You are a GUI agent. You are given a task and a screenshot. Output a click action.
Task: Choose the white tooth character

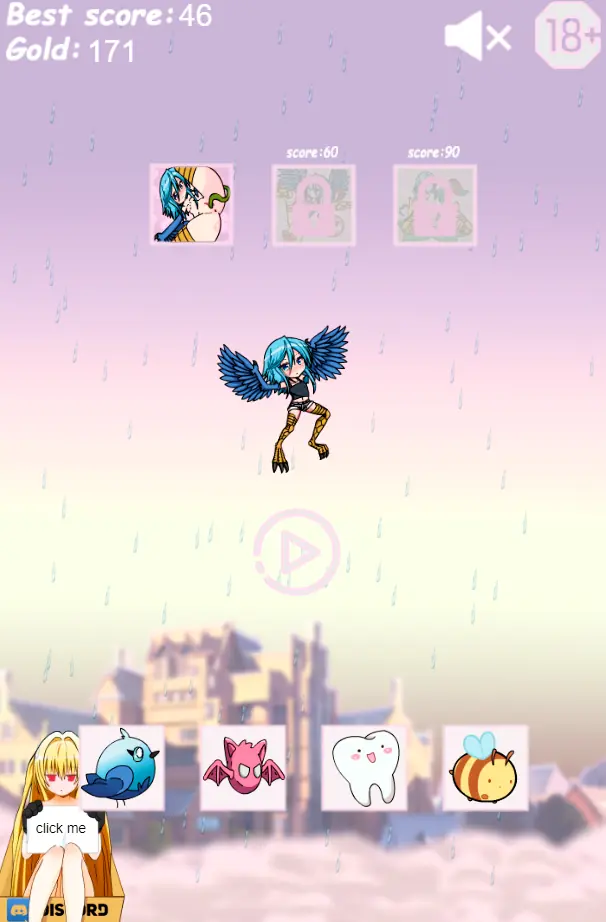[x=364, y=767]
